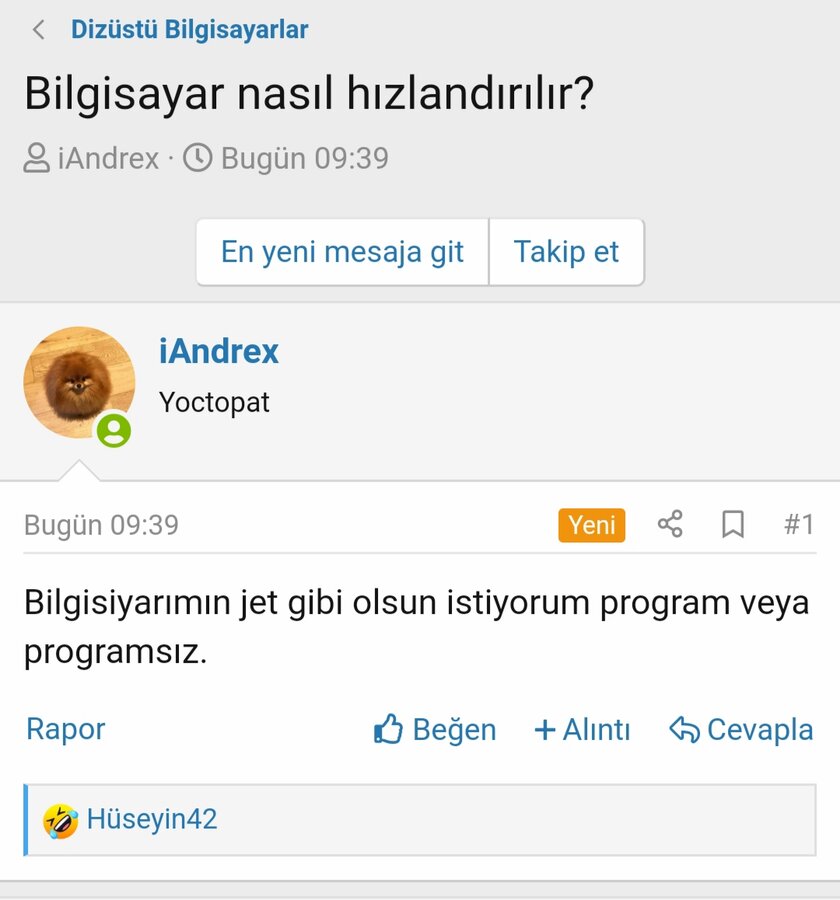Open the author iAndrex link under the title
This screenshot has width=840, height=900.
click(x=107, y=158)
